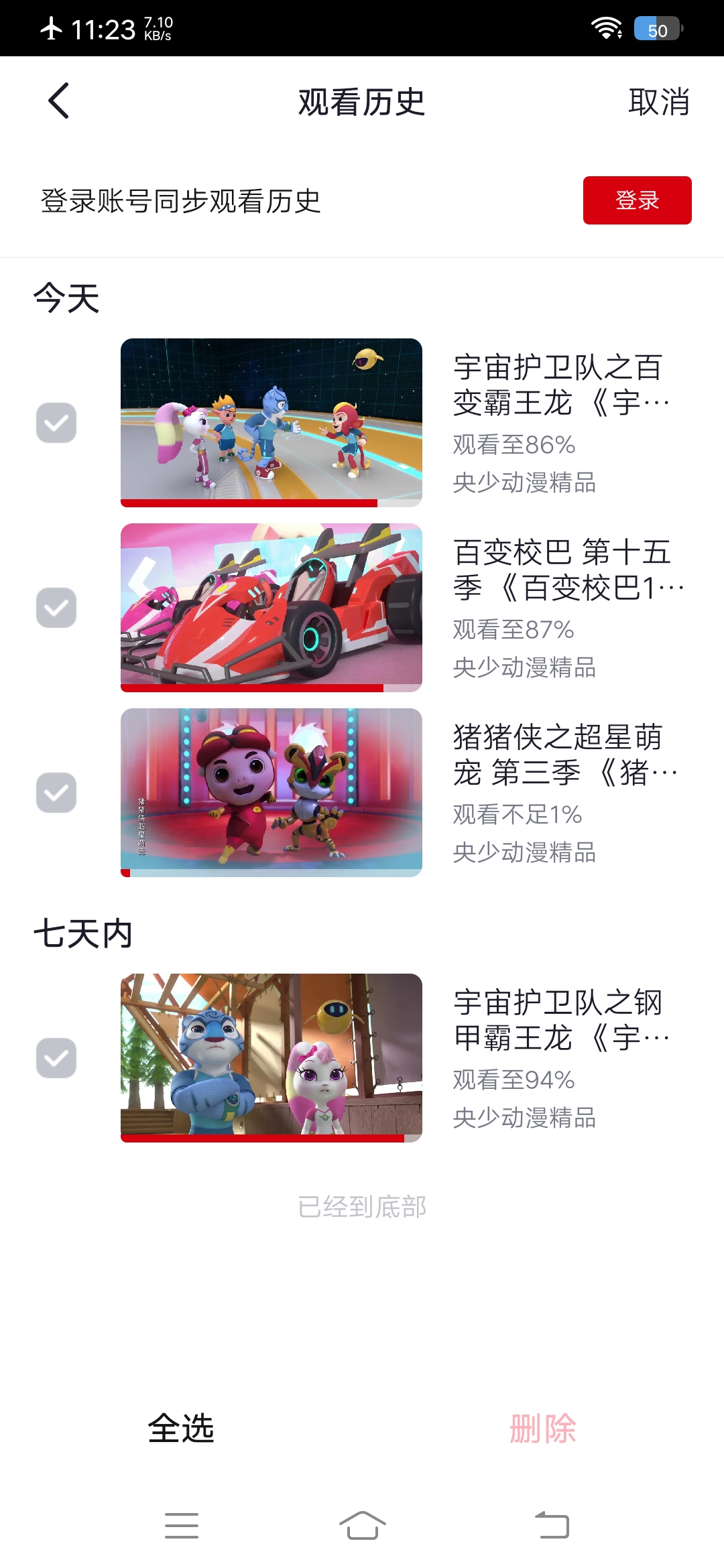724x1568 pixels.
Task: Check the box for 宇宙护卫队之百变霸王龙
Action: click(56, 423)
